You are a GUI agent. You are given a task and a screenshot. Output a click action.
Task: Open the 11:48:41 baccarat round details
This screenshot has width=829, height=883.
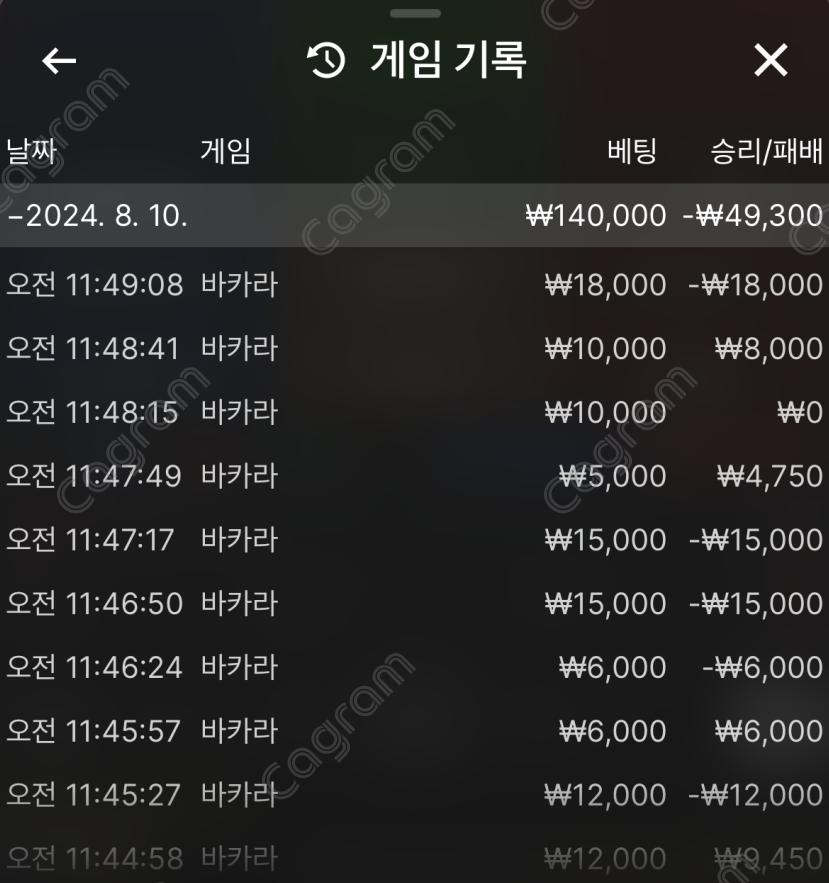[x=414, y=349]
